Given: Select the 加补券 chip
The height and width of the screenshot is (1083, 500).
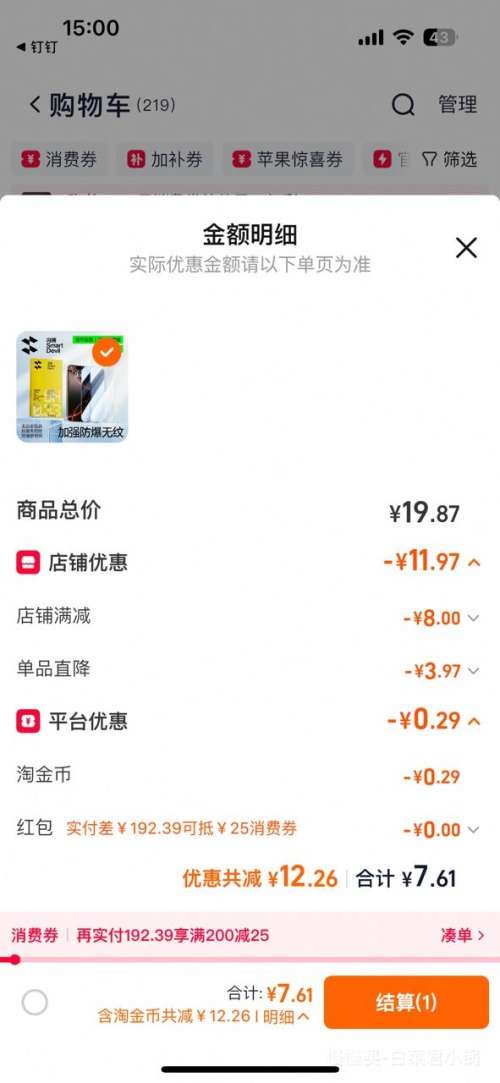Looking at the screenshot, I should pyautogui.click(x=164, y=160).
